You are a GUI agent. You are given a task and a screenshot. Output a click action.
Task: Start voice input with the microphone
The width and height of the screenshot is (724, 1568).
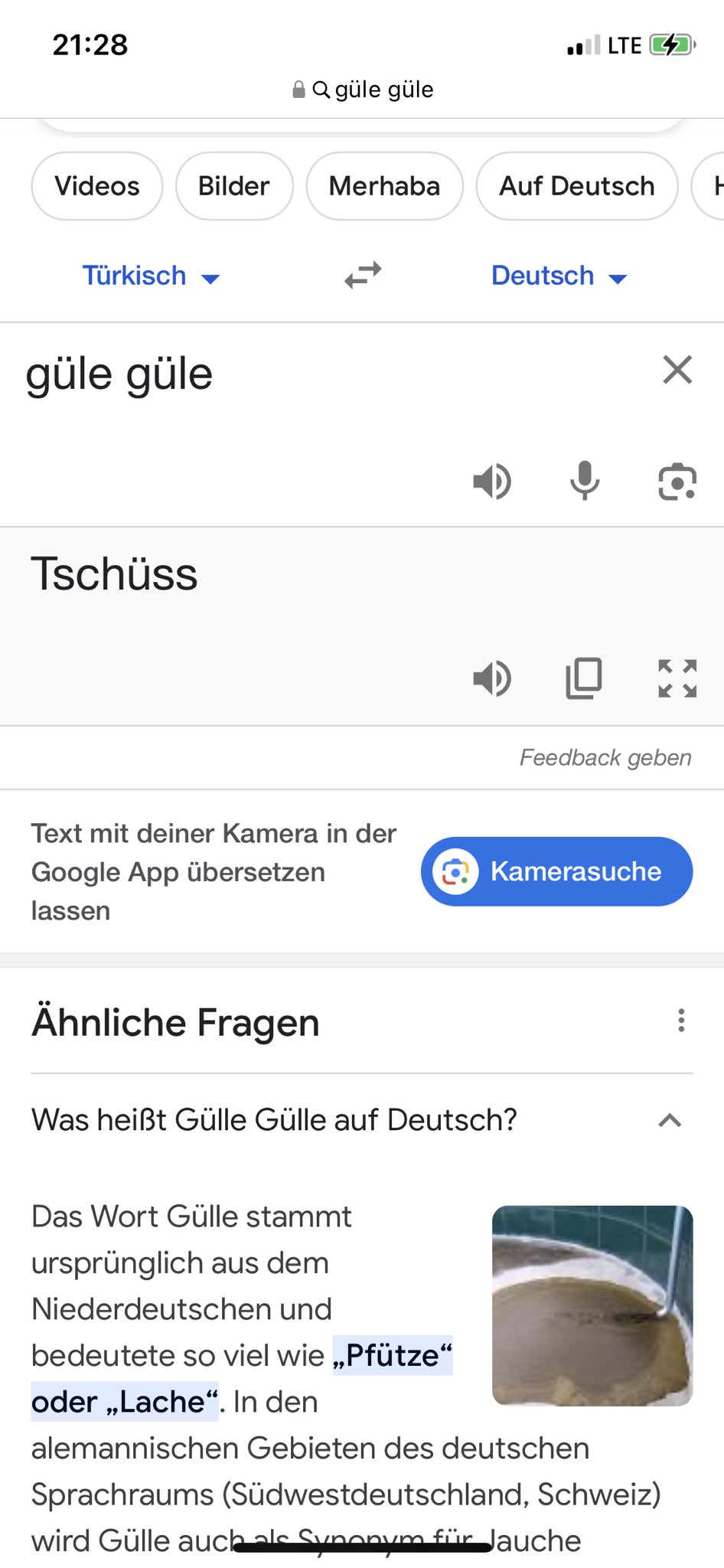(x=585, y=482)
